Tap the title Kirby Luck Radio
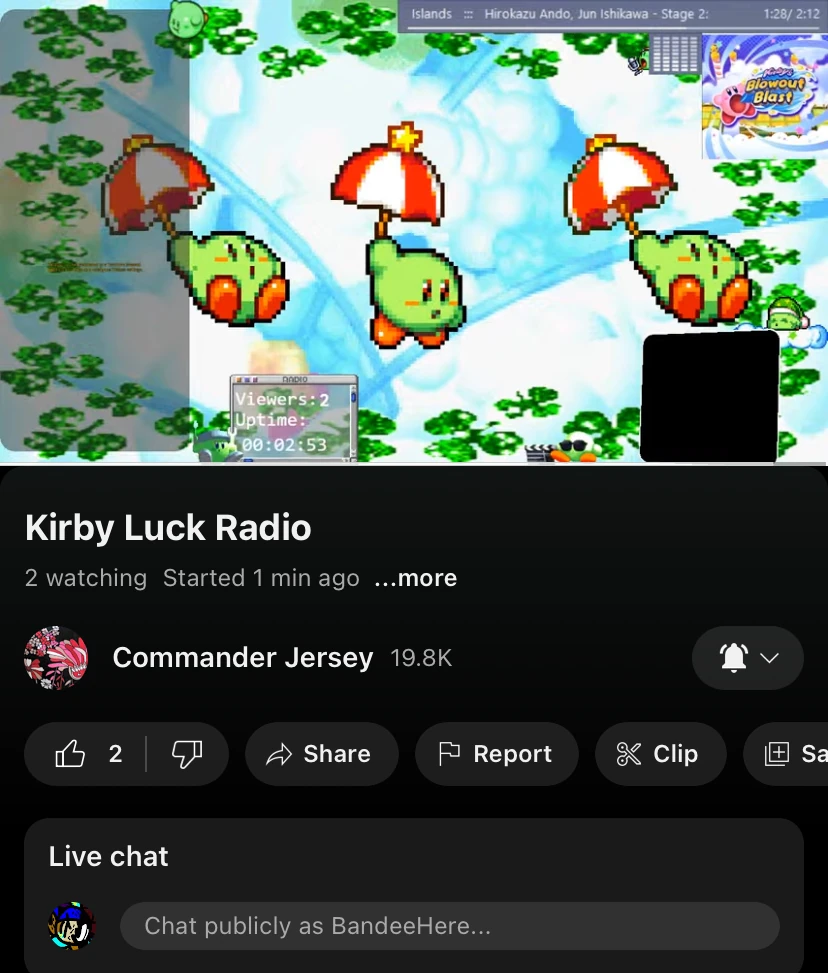The image size is (828, 973). 168,527
